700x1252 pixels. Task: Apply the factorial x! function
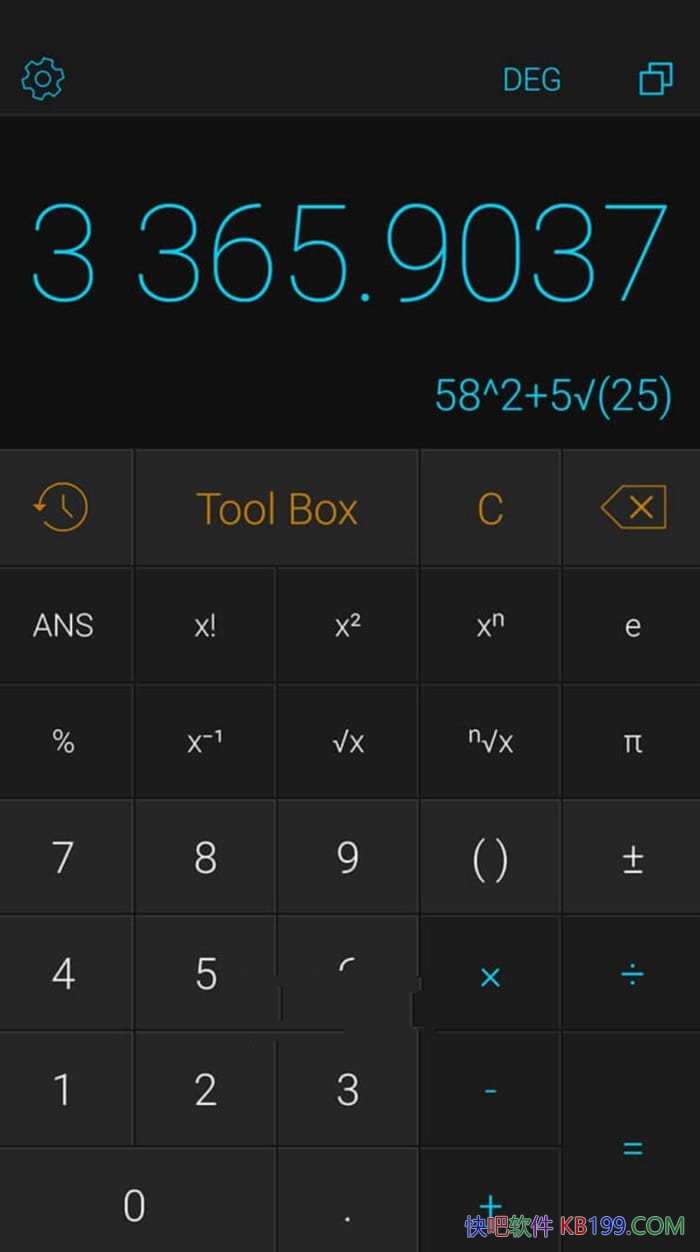(205, 626)
